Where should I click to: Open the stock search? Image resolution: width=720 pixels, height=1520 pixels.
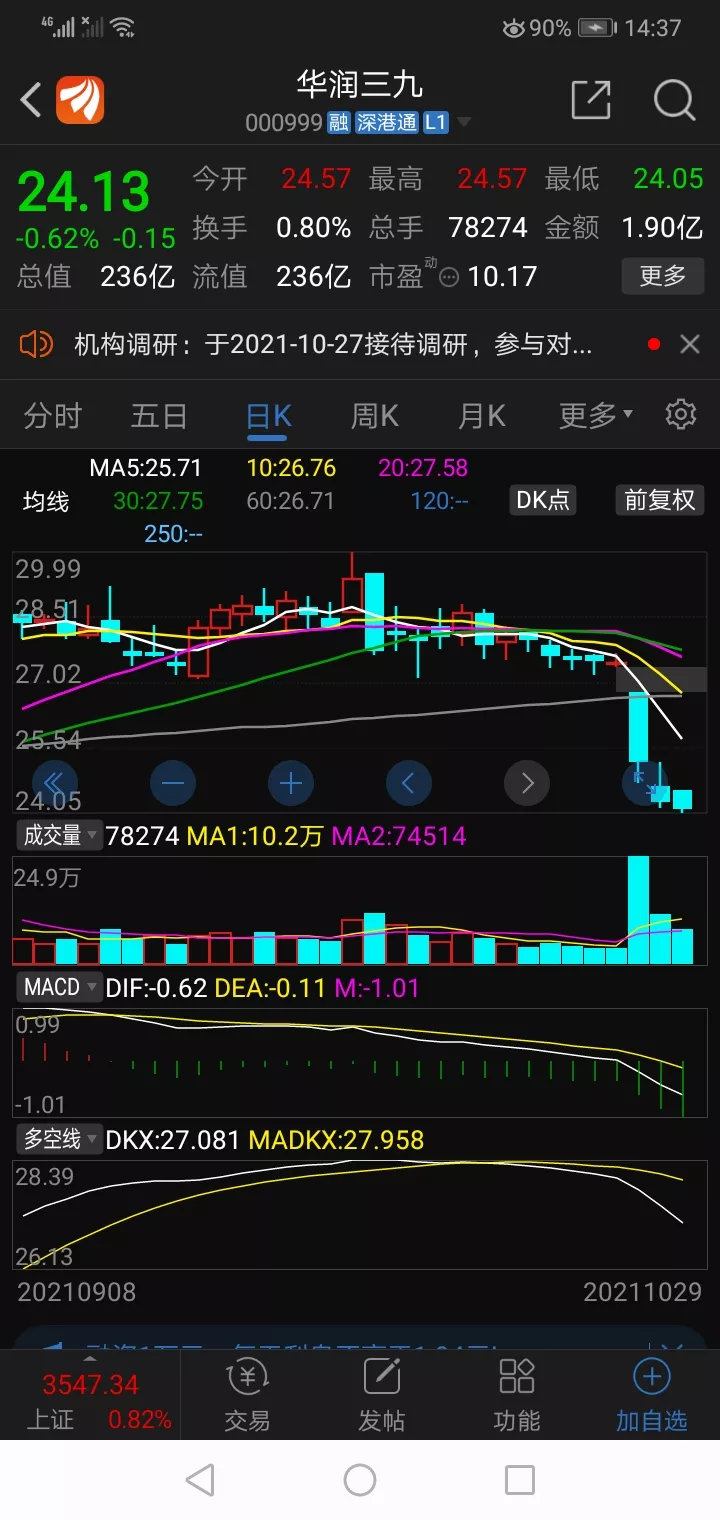(674, 100)
